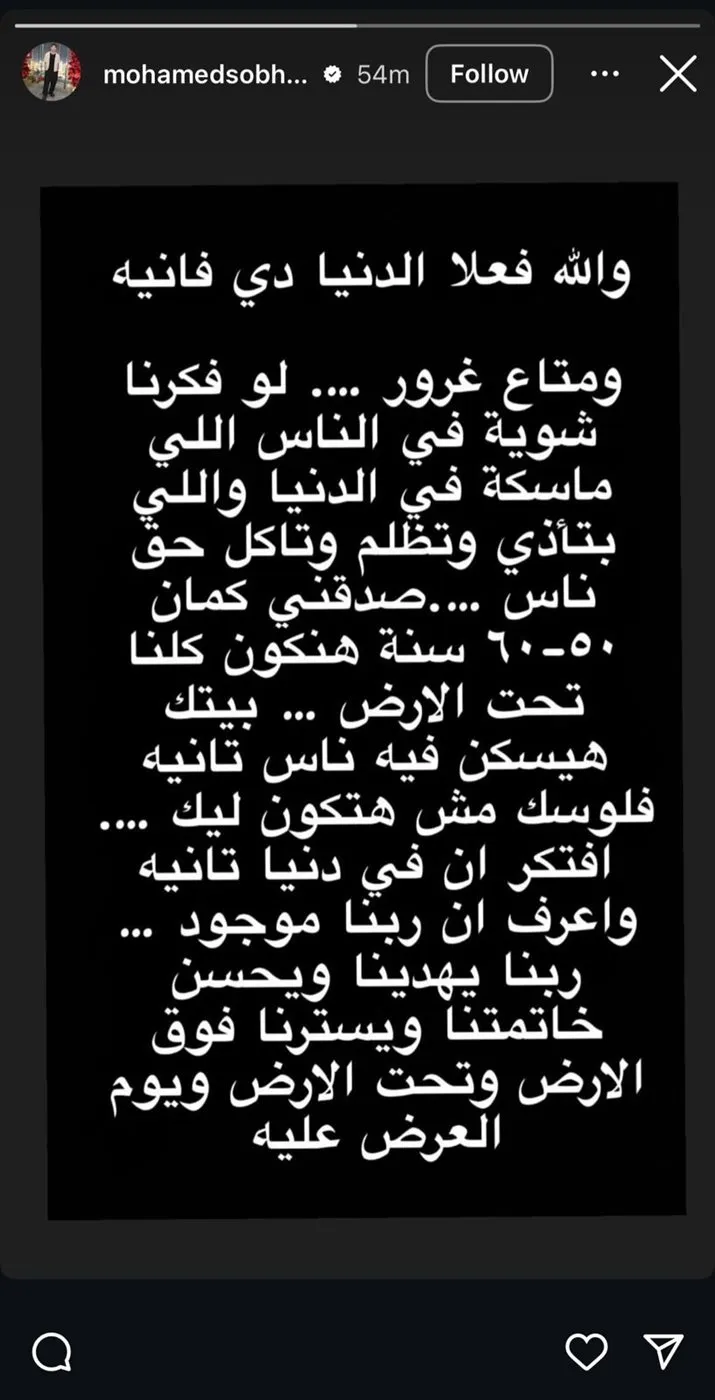Screen dimensions: 715x1400
Task: Like this story with the heart
Action: point(586,1352)
